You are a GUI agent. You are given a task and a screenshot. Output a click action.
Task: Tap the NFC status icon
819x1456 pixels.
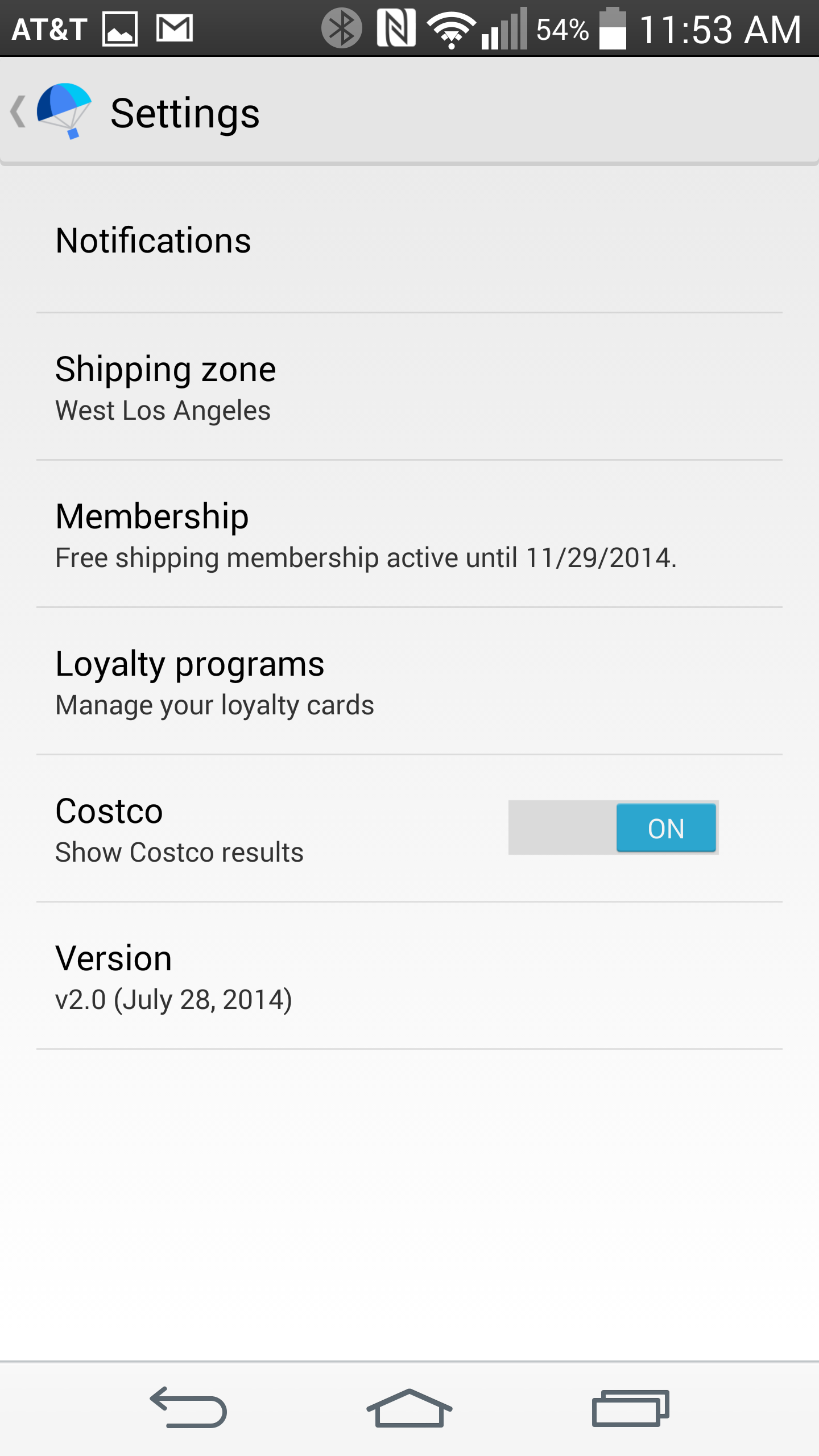click(x=396, y=28)
